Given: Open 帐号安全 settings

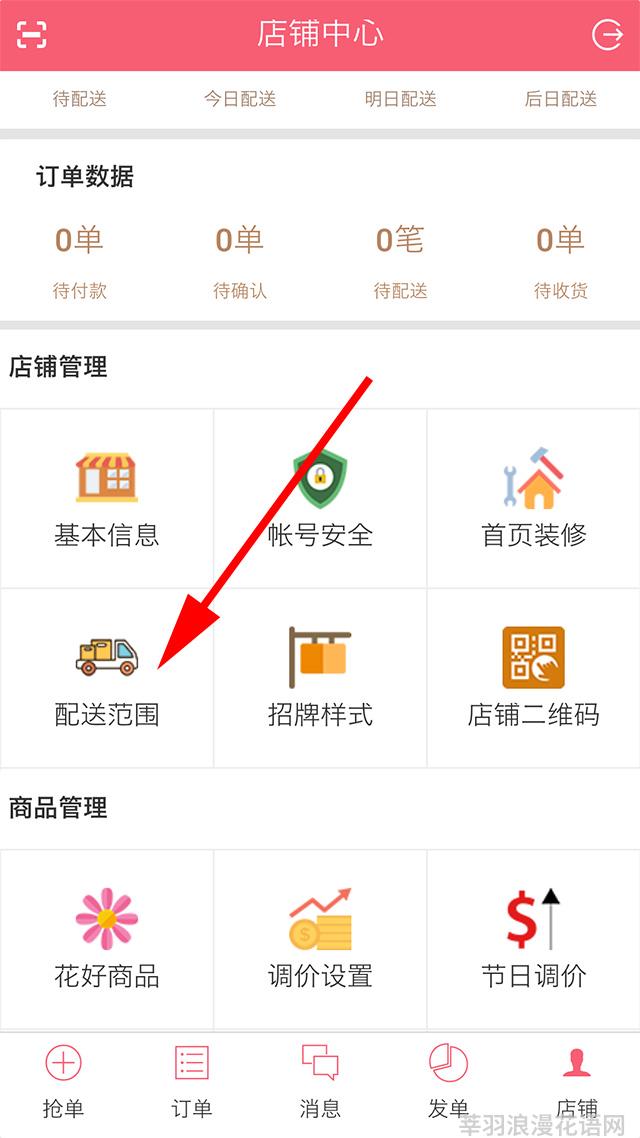Looking at the screenshot, I should point(320,499).
